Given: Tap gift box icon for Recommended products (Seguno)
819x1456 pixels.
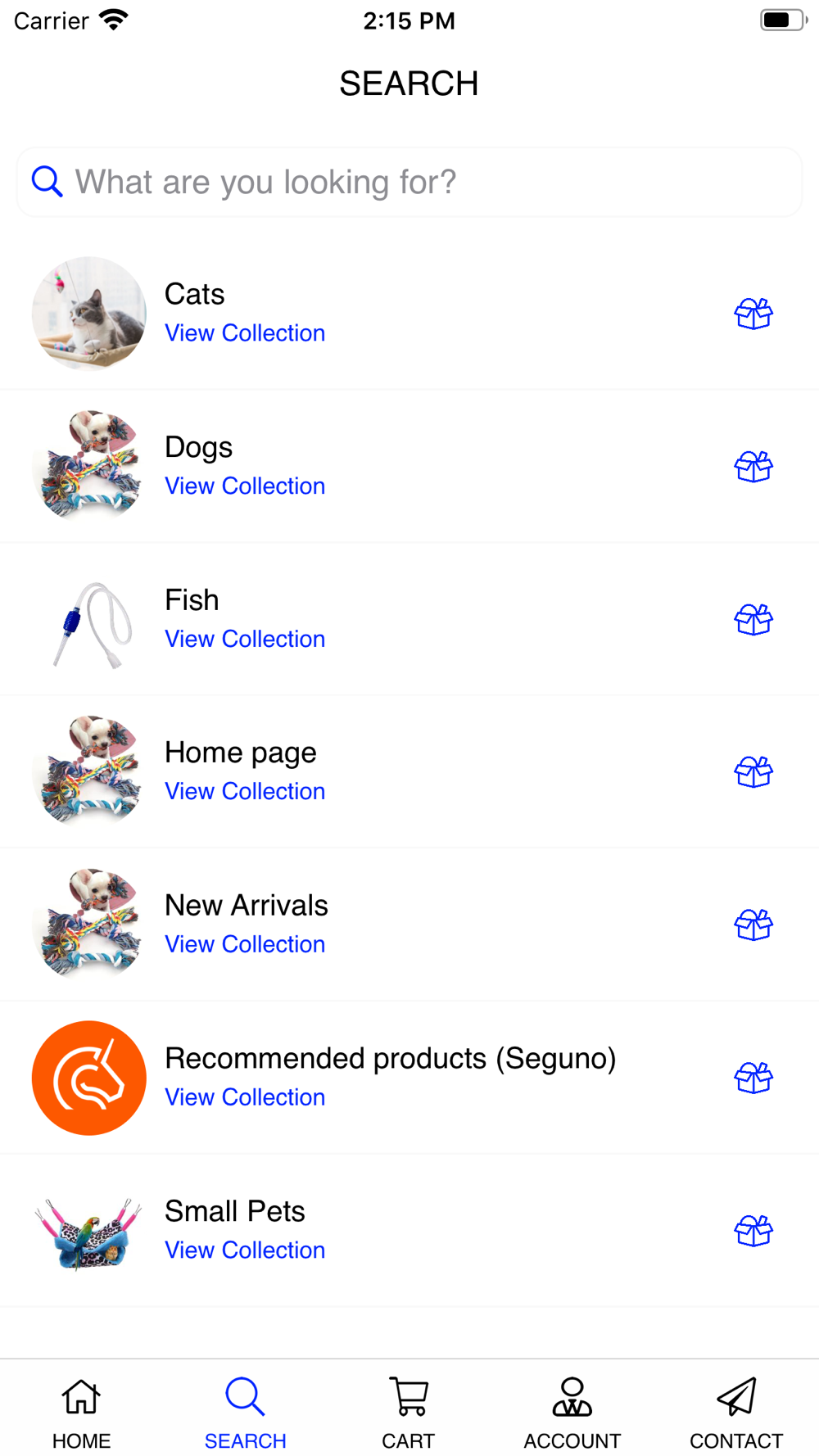Looking at the screenshot, I should [753, 1078].
